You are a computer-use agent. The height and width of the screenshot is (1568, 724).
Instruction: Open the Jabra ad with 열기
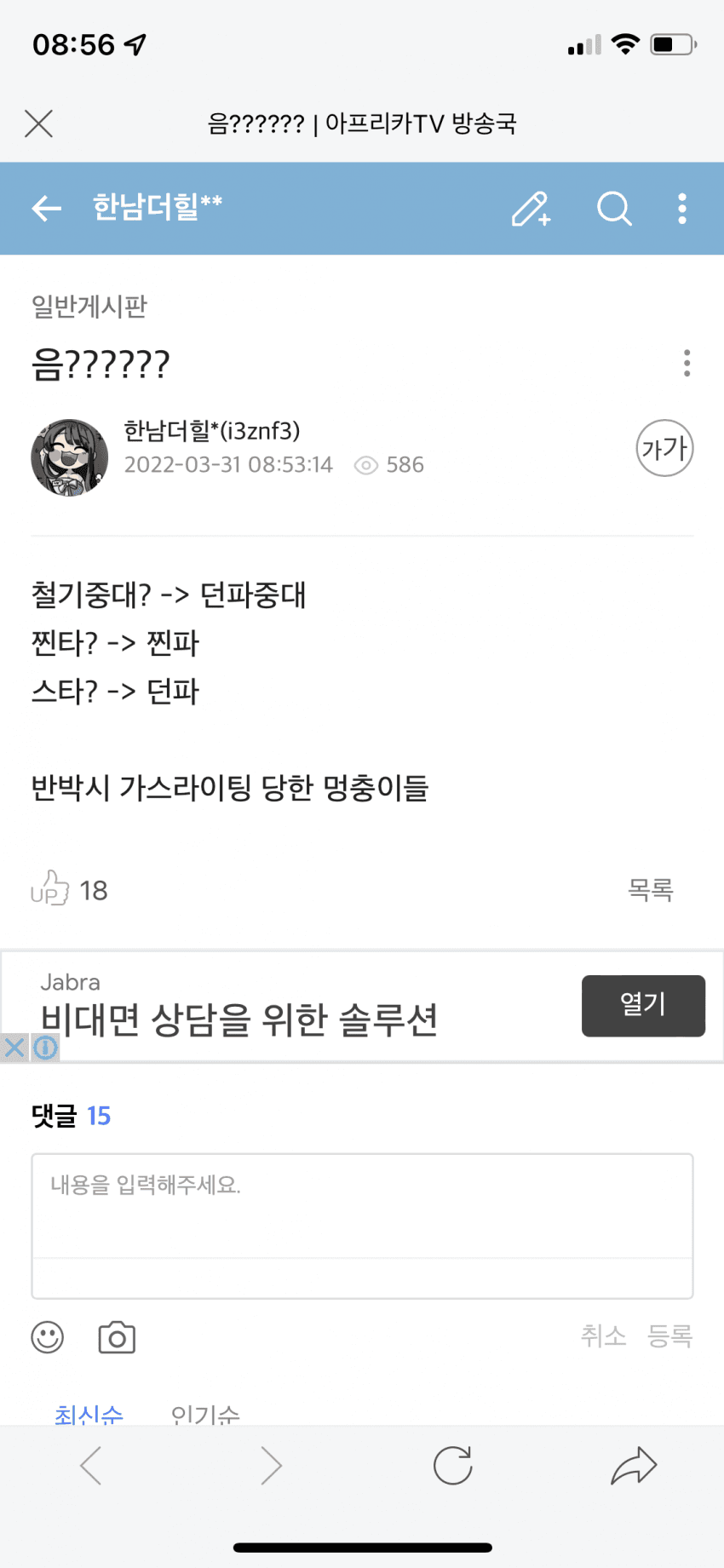643,1006
